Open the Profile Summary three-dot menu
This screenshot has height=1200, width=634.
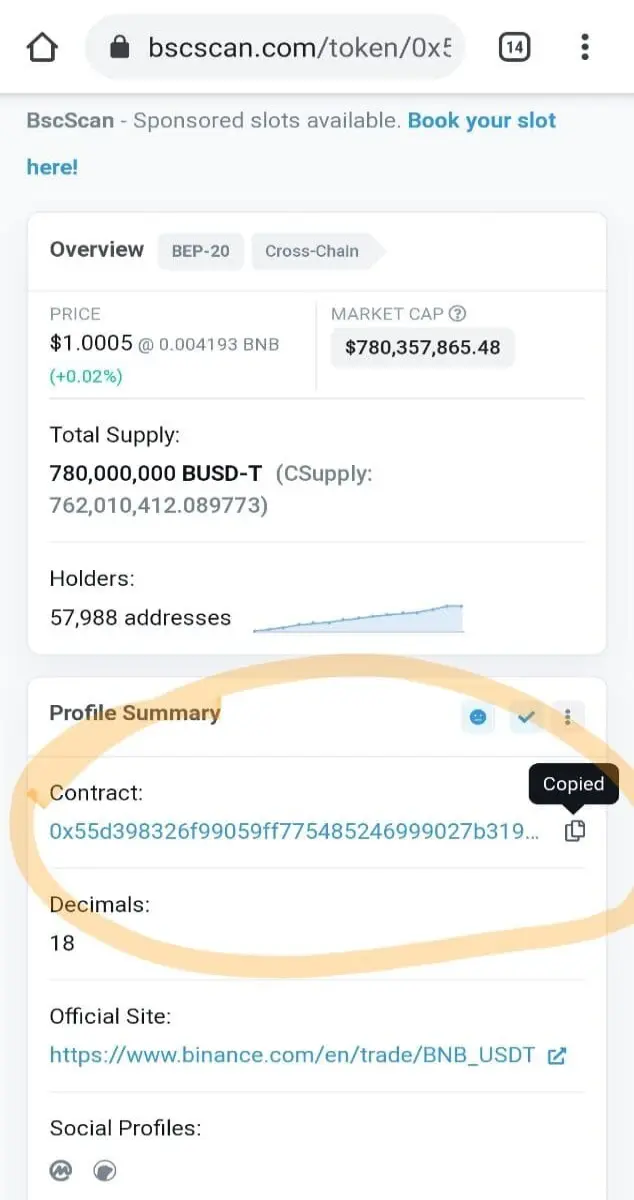(x=568, y=717)
